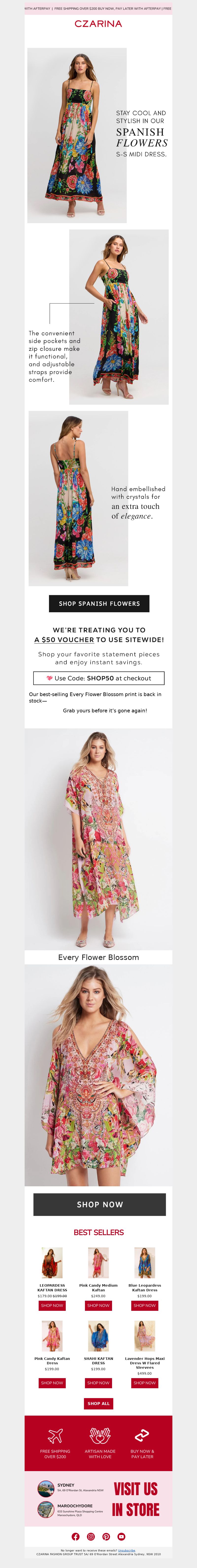Screen dimensions: 197x1568
Task: Shop now for Blue Leopardess Kaftan Dress
Action: click(x=145, y=1305)
